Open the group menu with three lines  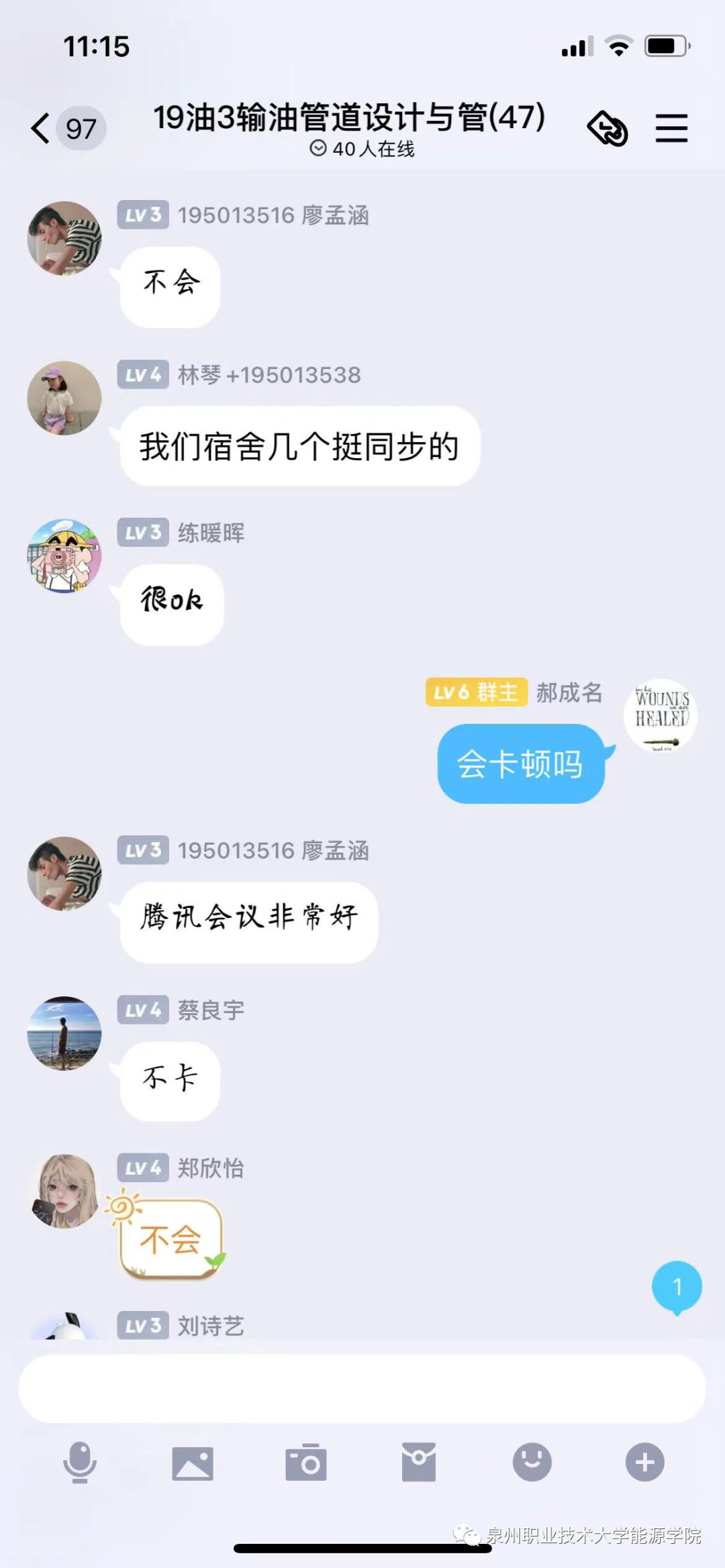point(671,128)
